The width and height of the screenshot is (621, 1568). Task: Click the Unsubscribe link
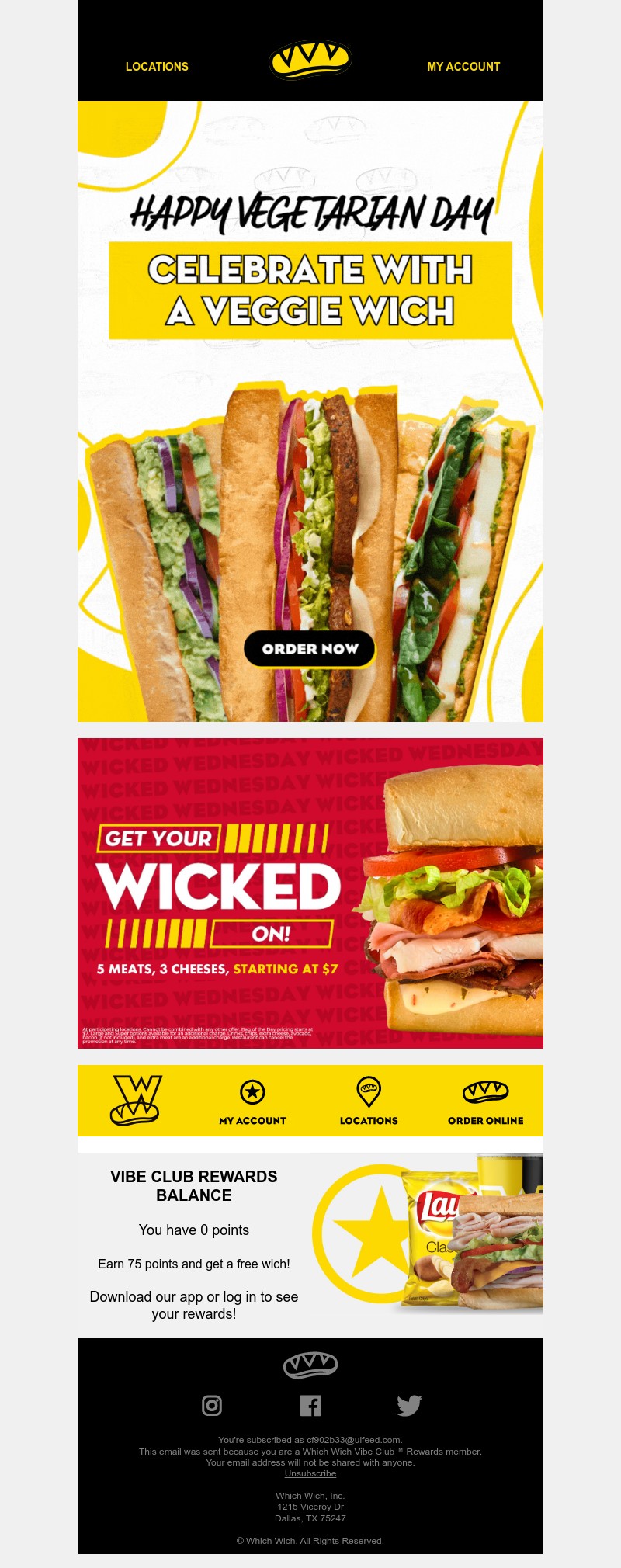point(310,1473)
